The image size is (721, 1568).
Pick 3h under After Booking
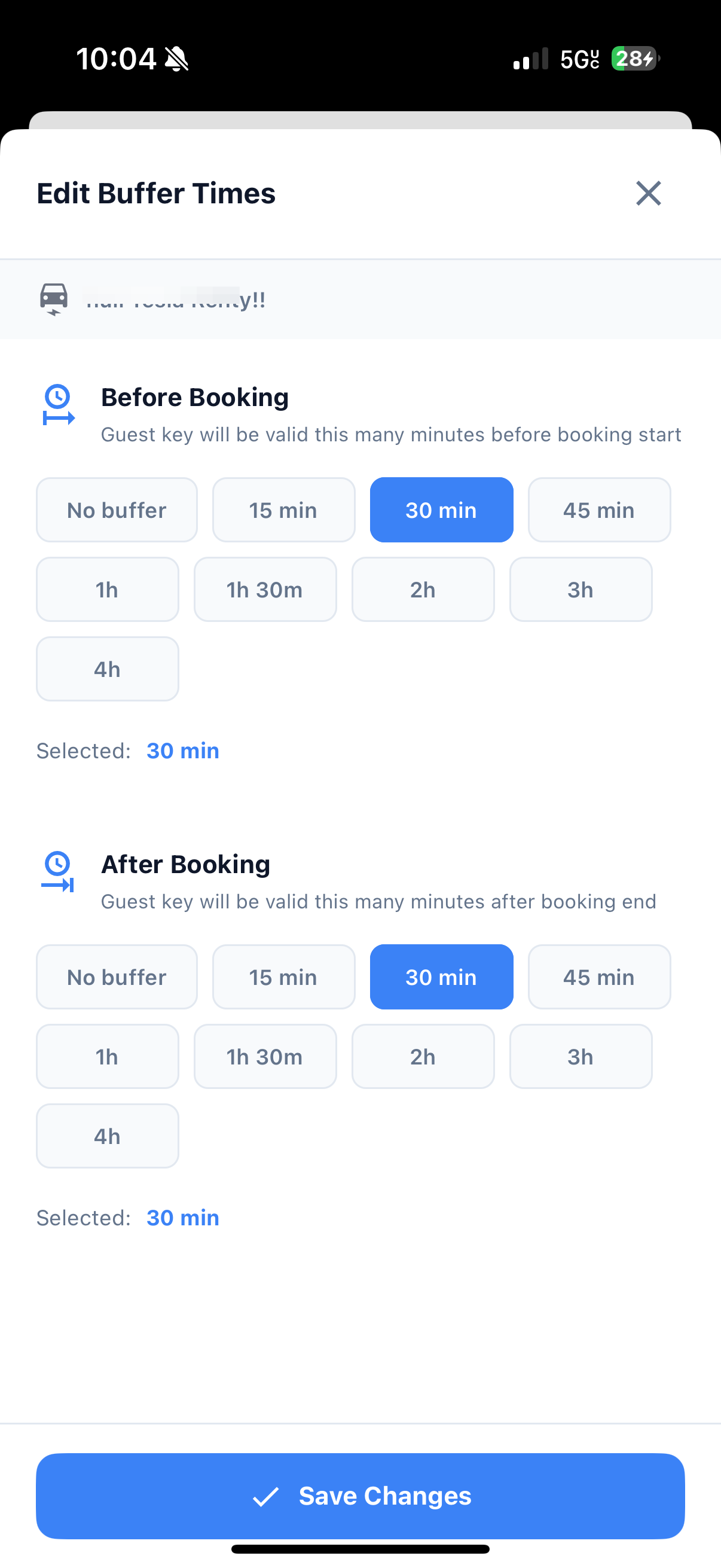(581, 1057)
